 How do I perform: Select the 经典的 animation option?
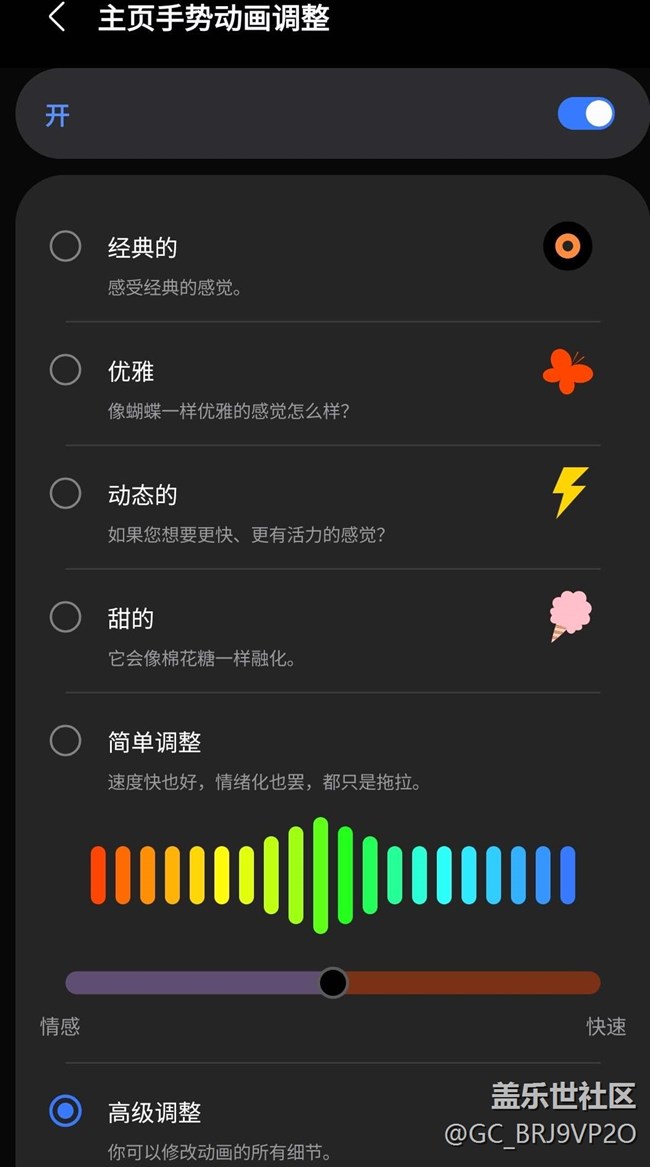pos(66,246)
